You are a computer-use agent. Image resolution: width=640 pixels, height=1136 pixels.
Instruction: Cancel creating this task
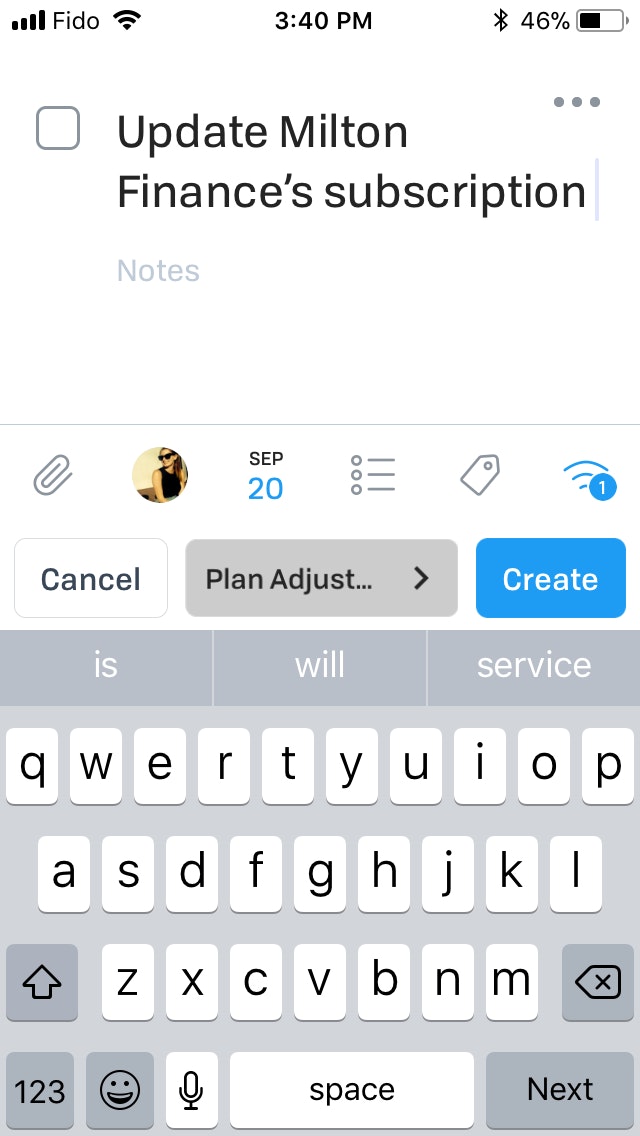(91, 578)
